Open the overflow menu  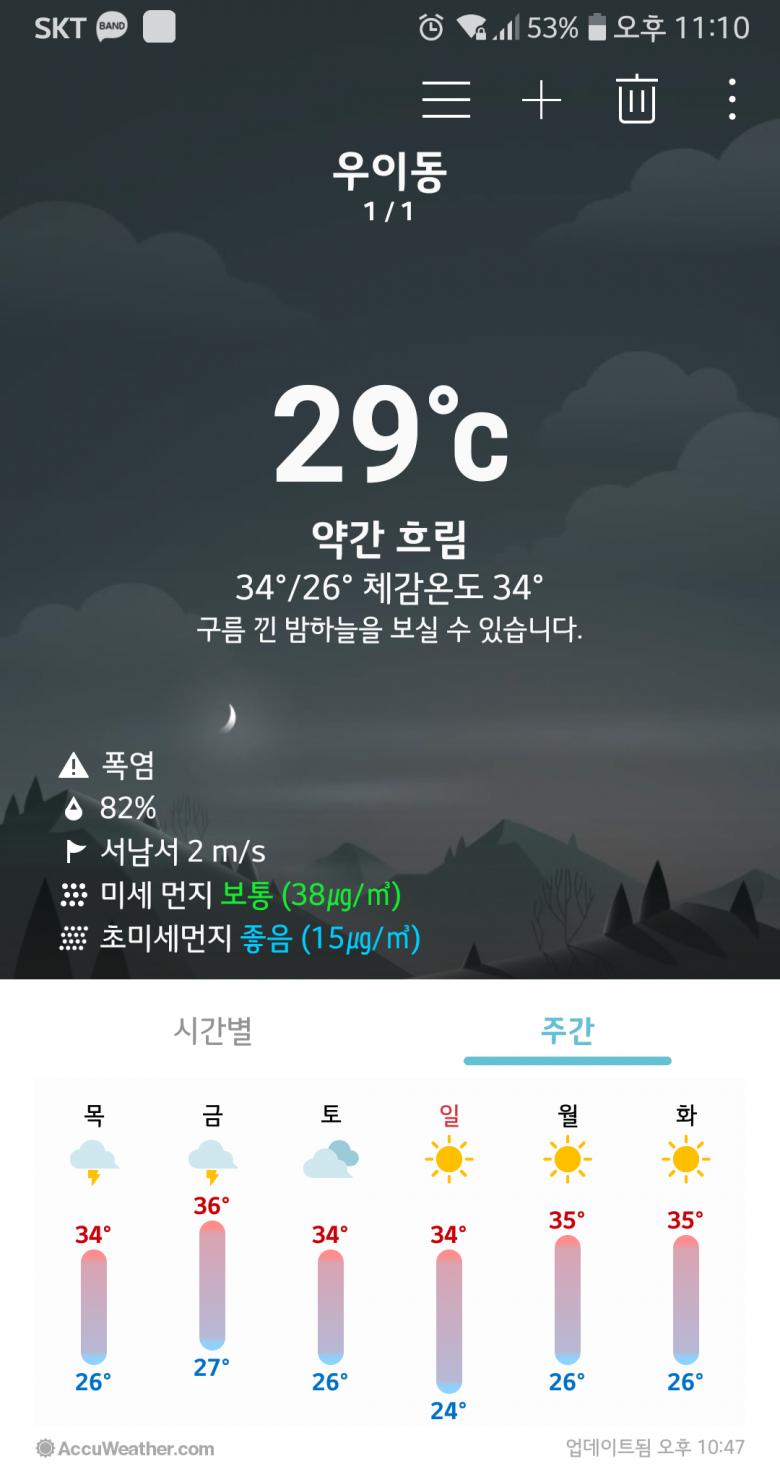732,100
